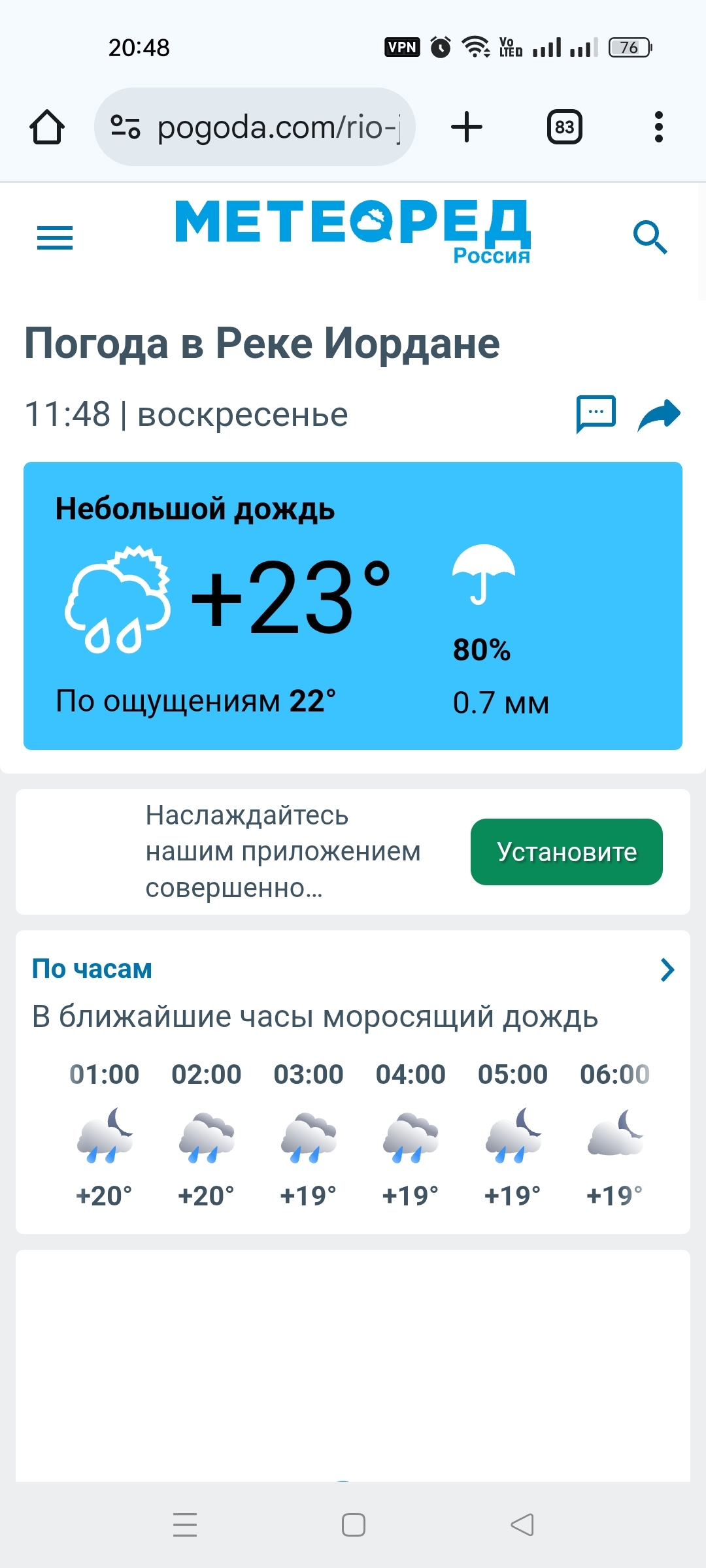The width and height of the screenshot is (706, 1568).
Task: Open the По часам hourly forecast
Action: coord(92,969)
